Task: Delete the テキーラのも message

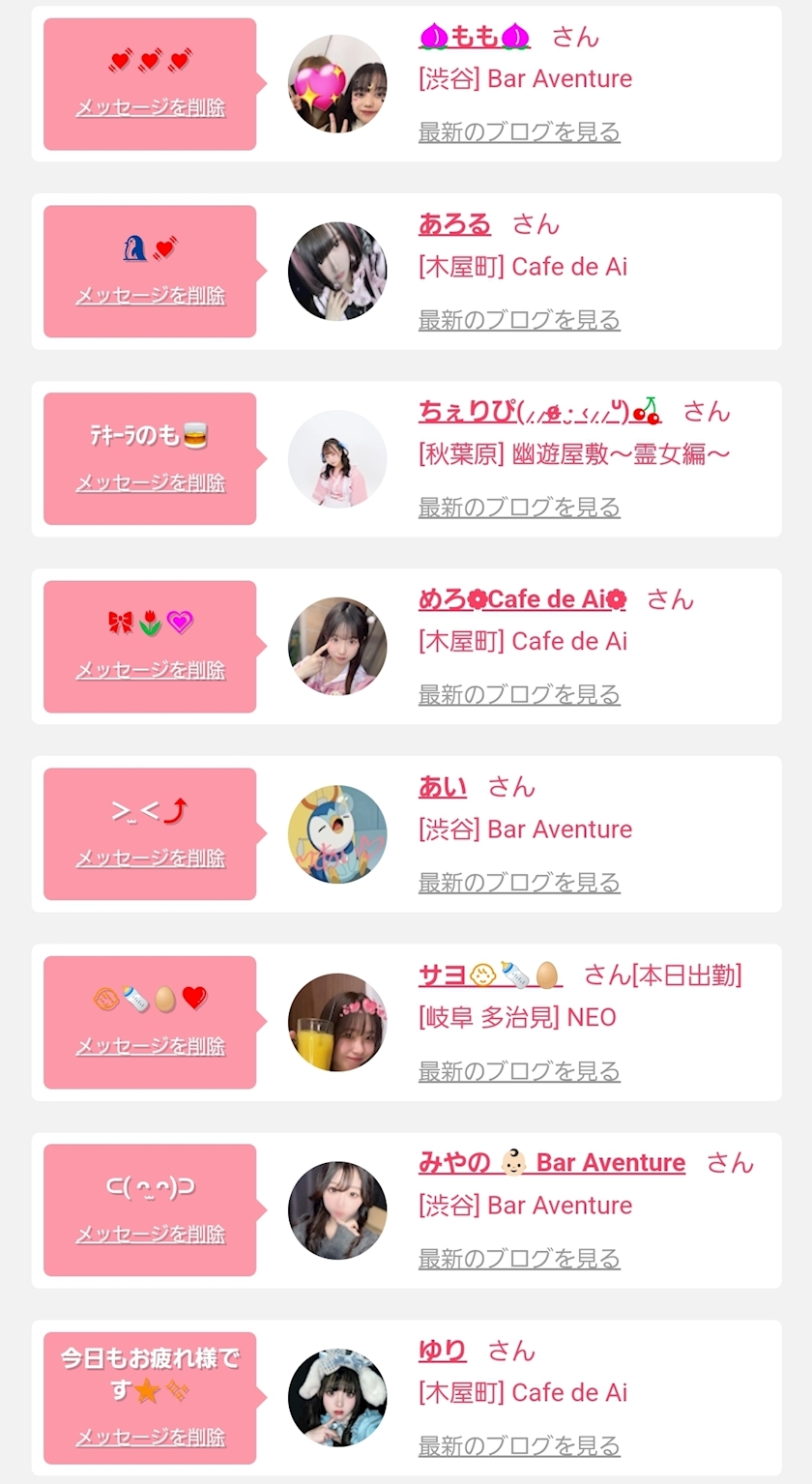Action: 150,482
